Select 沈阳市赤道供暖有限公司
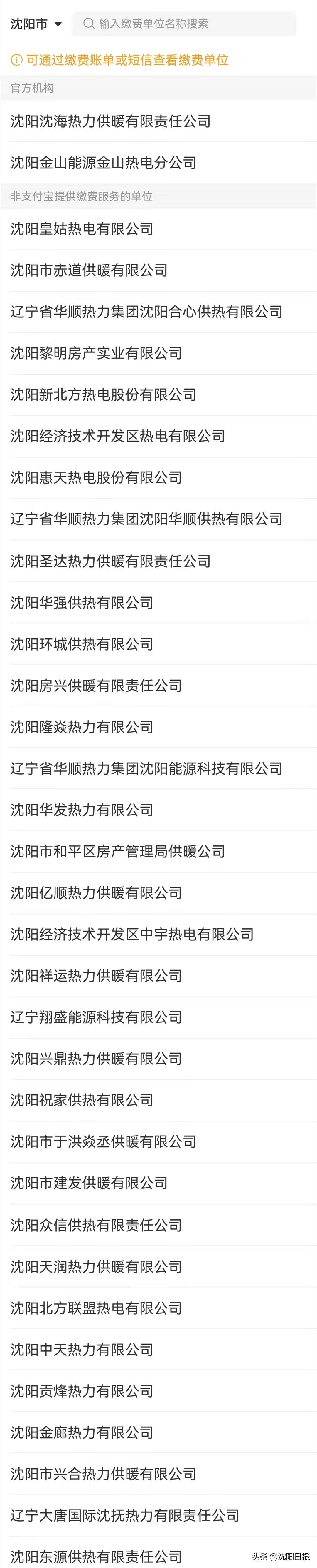317x1568 pixels. click(x=89, y=270)
